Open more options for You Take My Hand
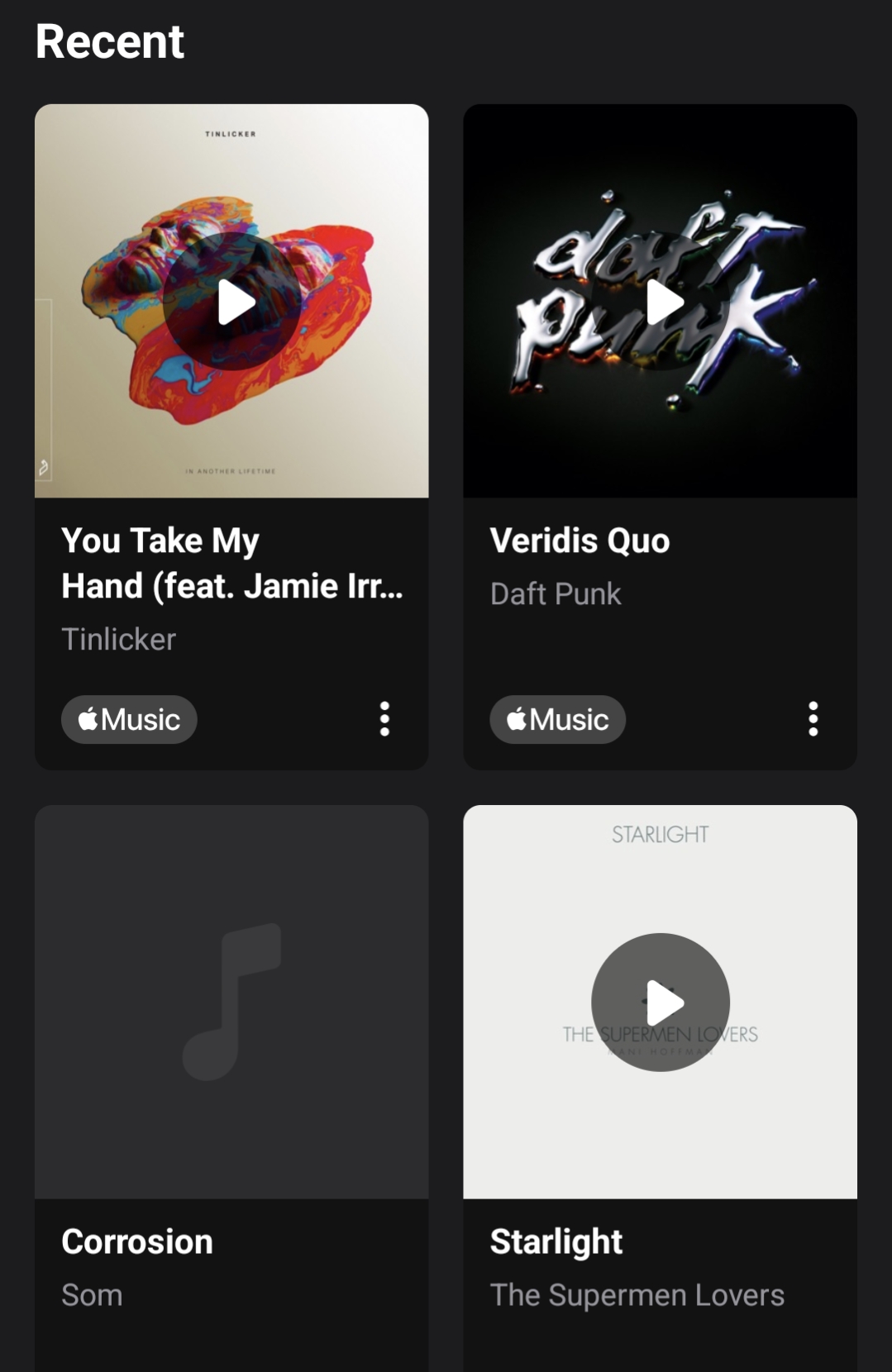The image size is (892, 1372). [x=384, y=719]
